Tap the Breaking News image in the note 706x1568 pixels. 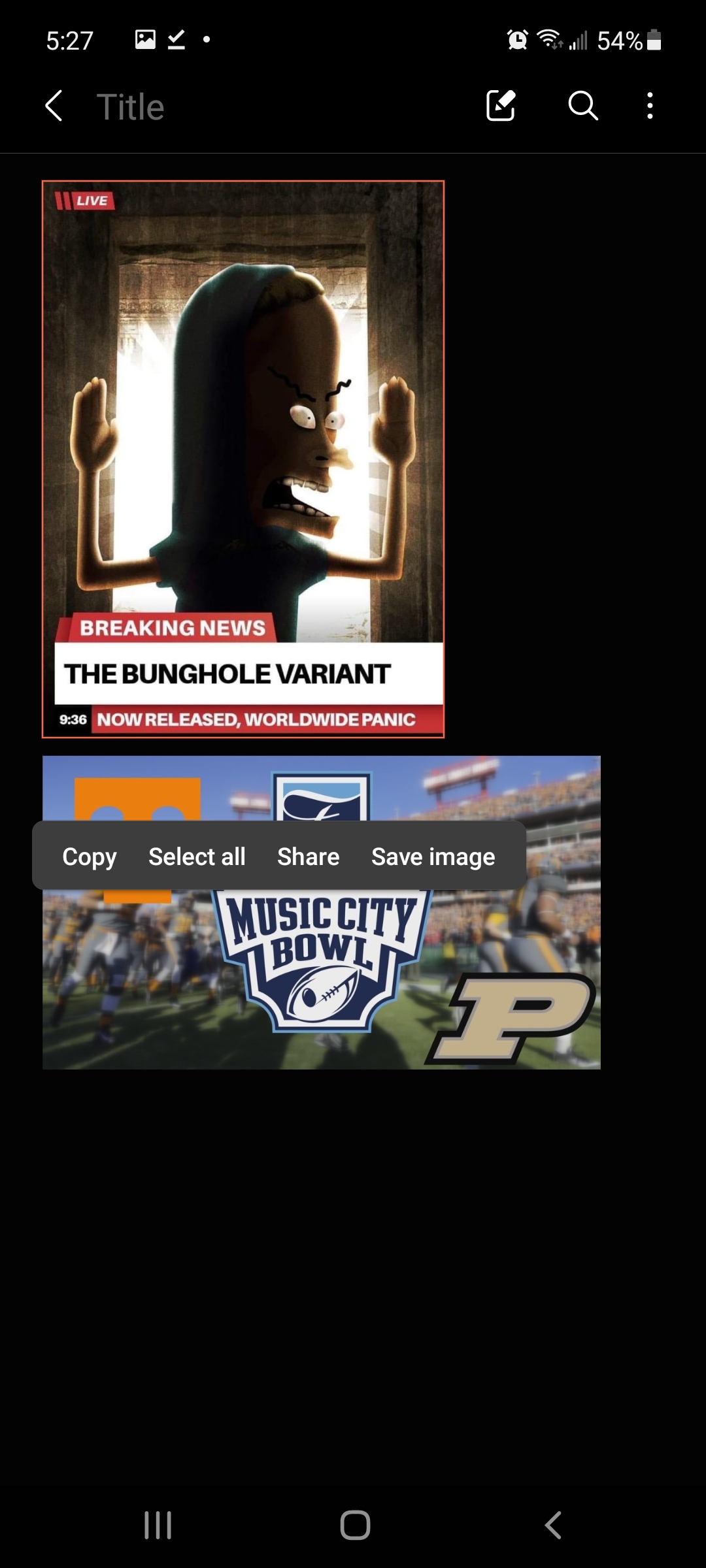pyautogui.click(x=243, y=459)
